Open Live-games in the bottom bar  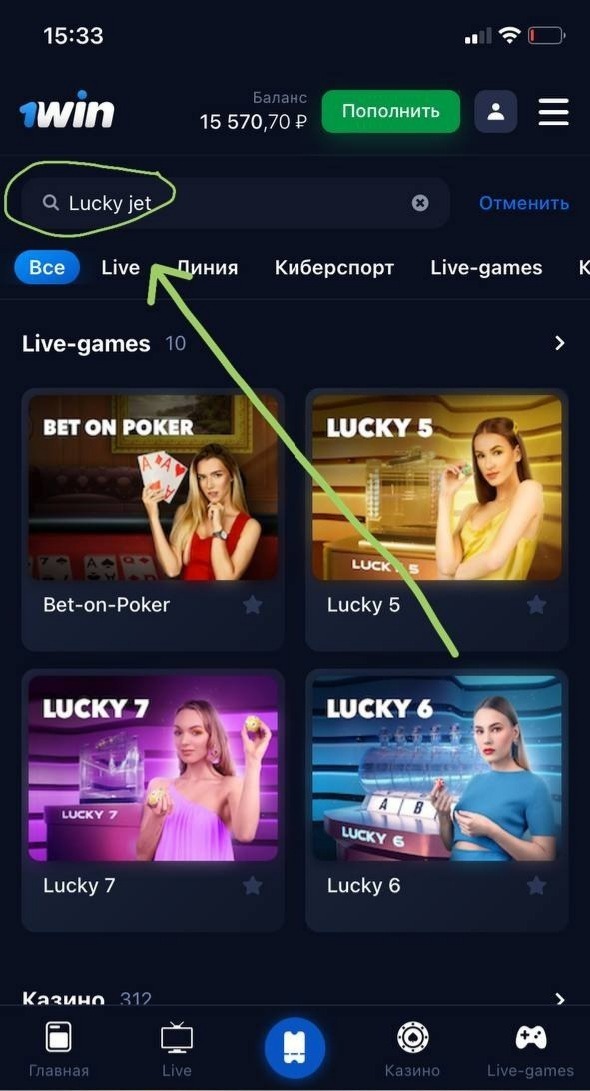point(530,1049)
